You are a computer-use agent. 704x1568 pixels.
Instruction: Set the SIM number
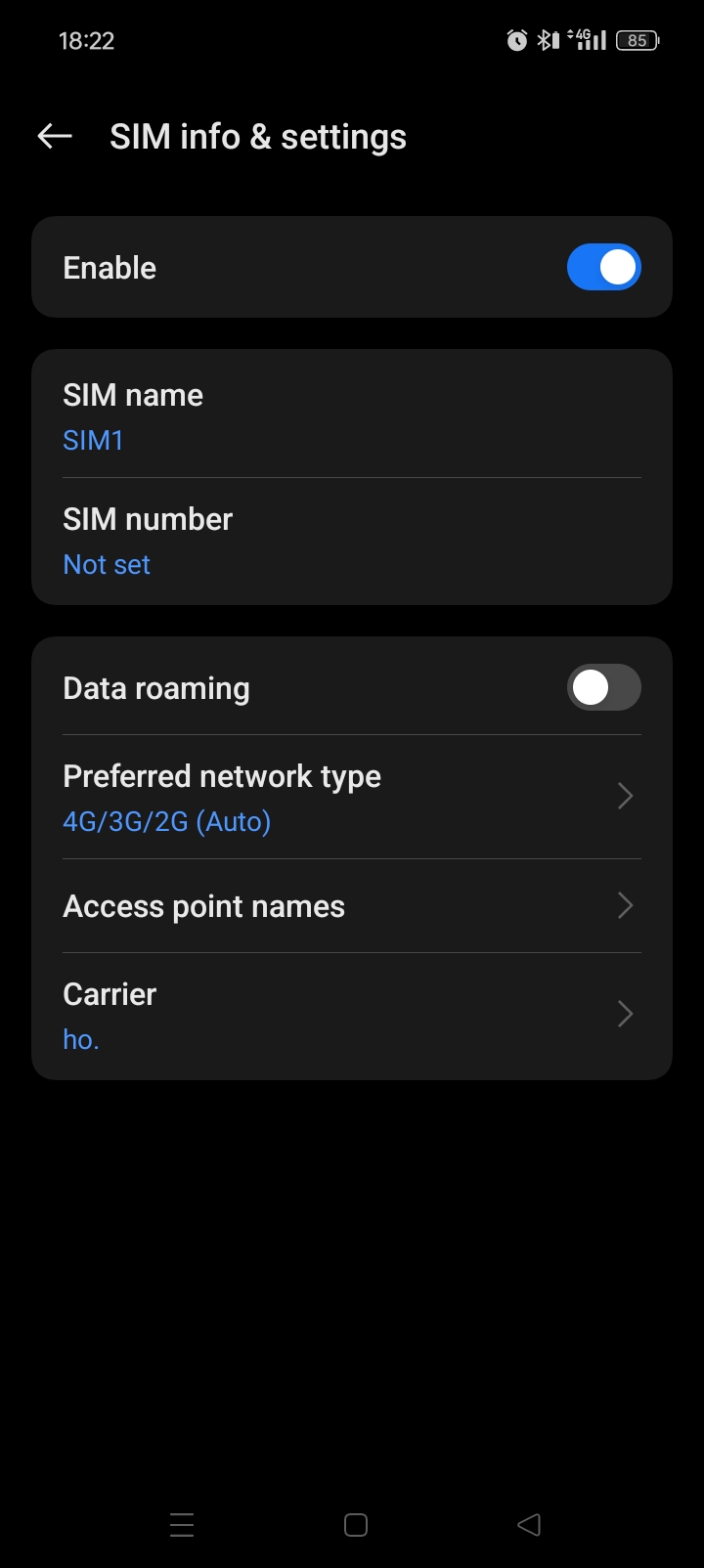coord(352,541)
